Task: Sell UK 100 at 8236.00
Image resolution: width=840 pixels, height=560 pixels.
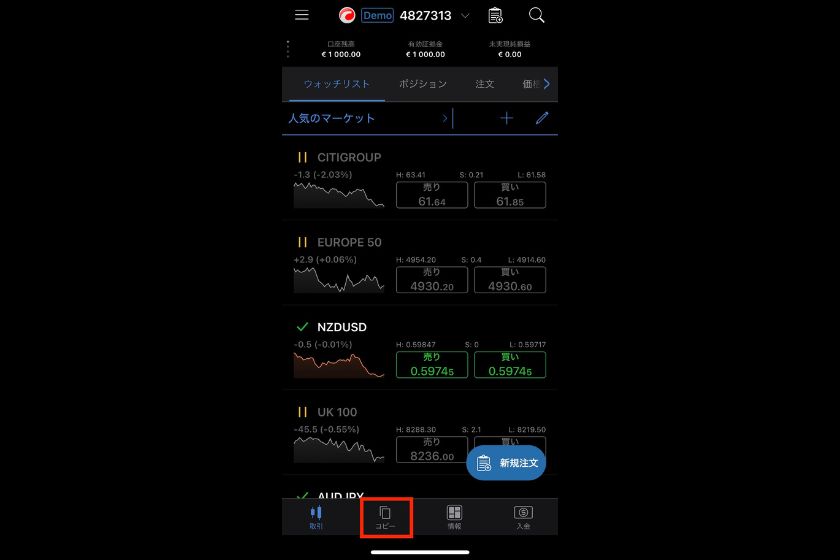Action: [431, 449]
